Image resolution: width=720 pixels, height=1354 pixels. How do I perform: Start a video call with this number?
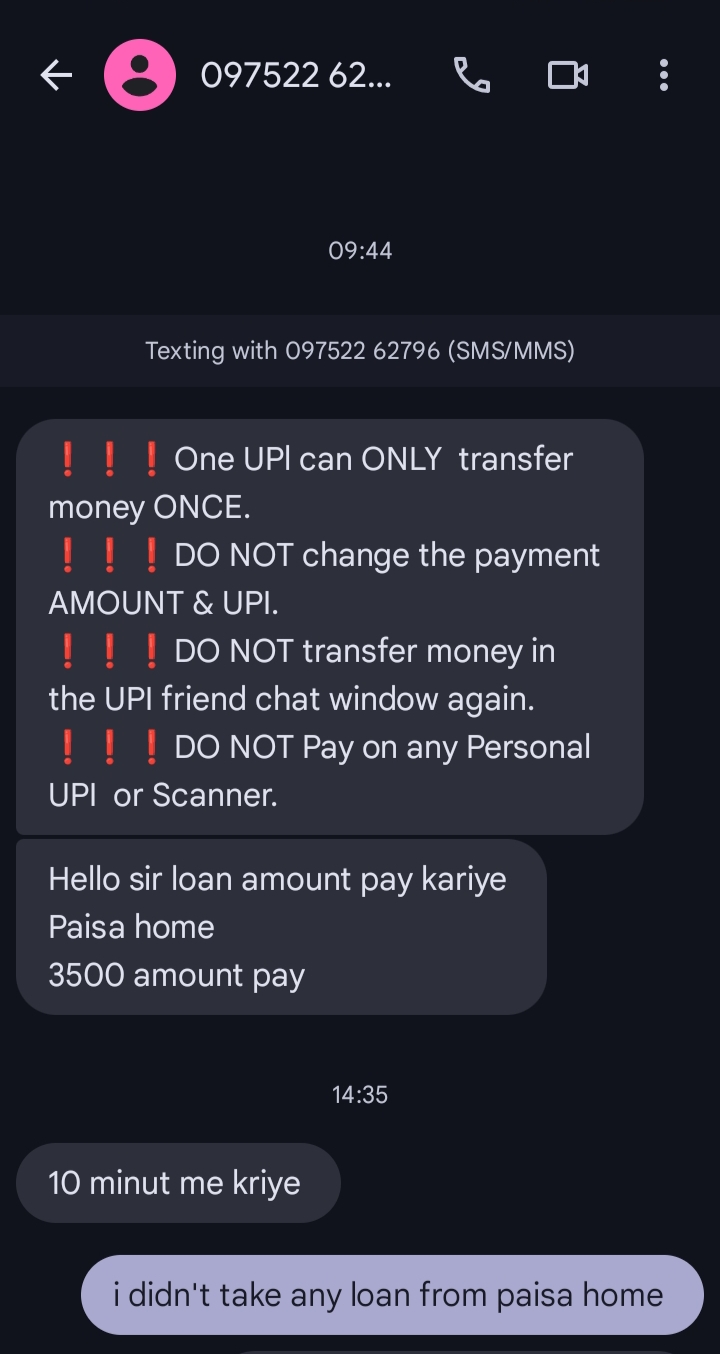click(x=567, y=75)
